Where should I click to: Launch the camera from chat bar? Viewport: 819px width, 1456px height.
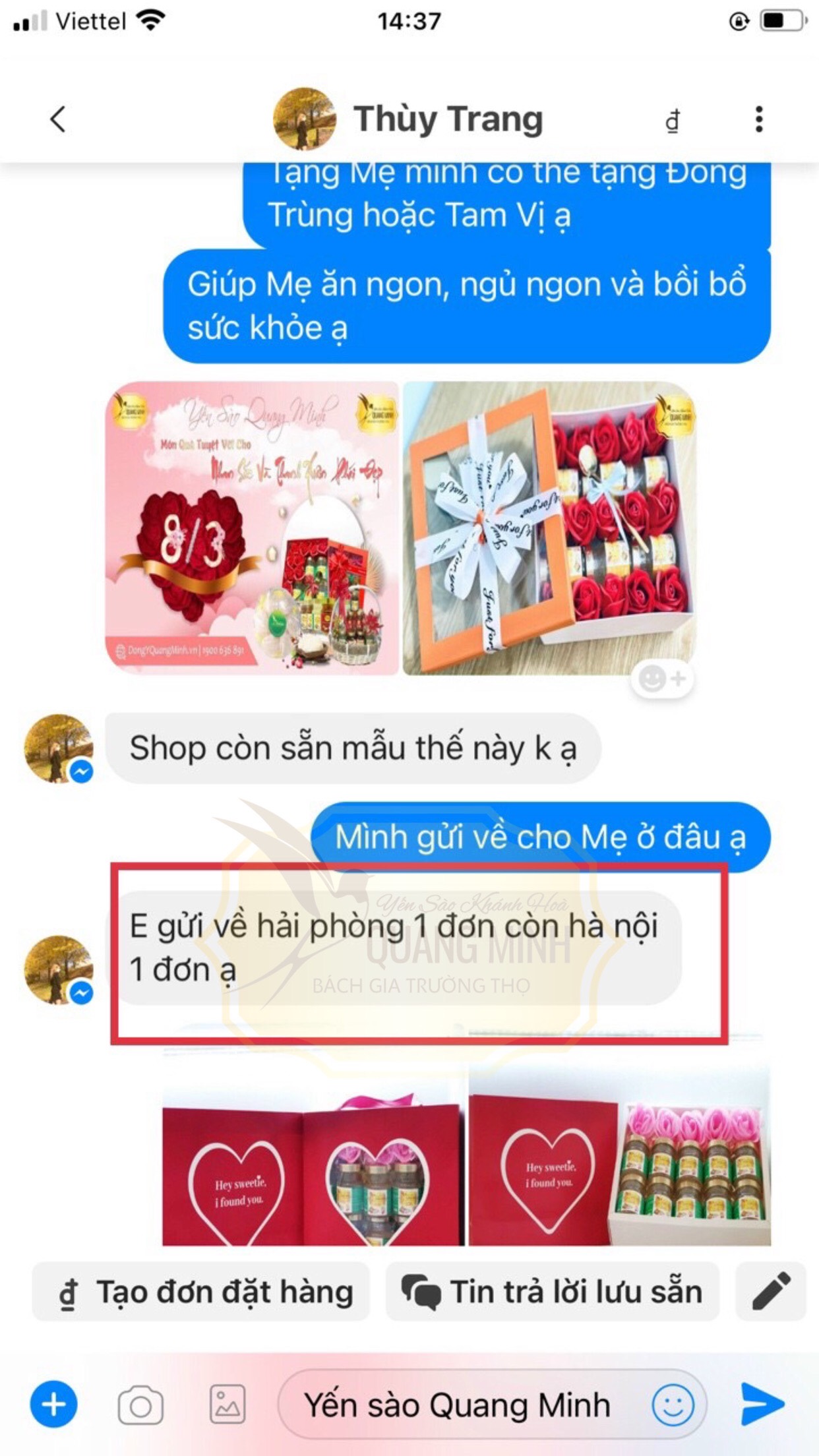[x=140, y=1405]
